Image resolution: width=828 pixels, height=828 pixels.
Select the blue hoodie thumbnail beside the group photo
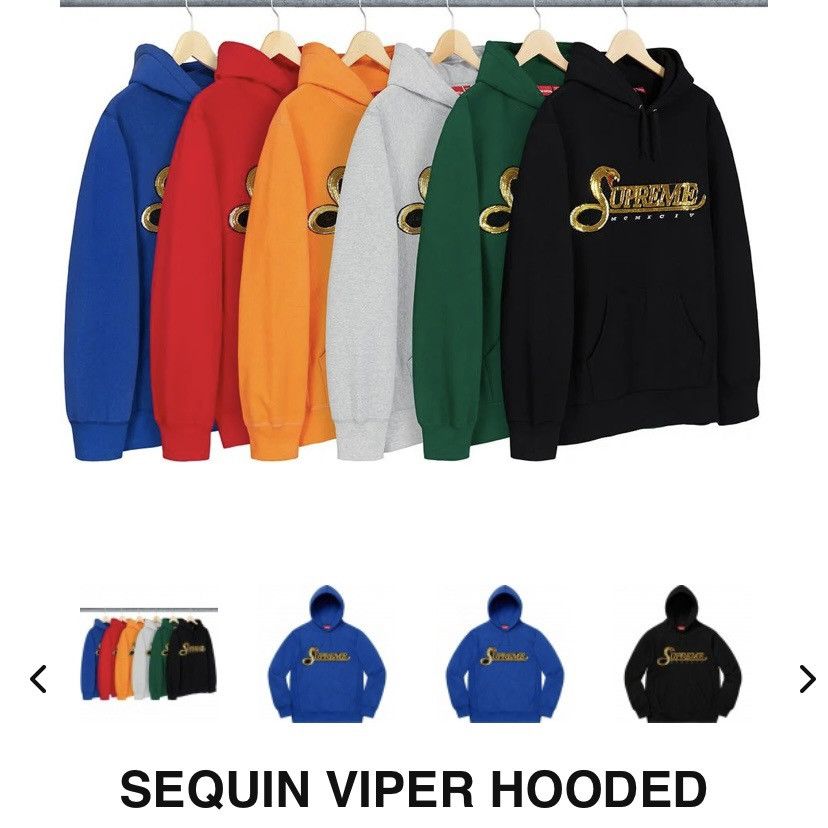pyautogui.click(x=327, y=653)
